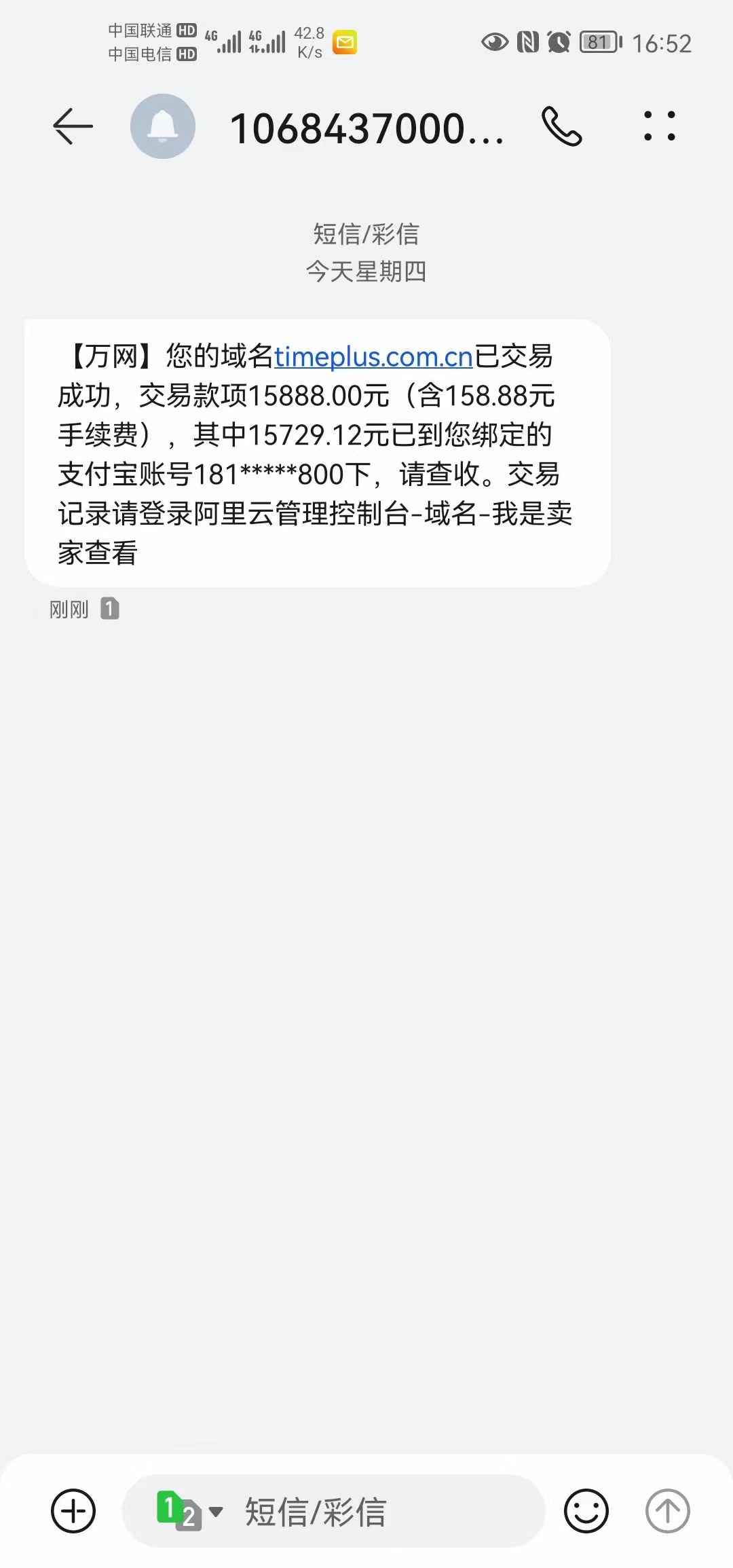Tap the 16:52 clock in status bar
Screen dimensions: 733x1568
coord(662,43)
